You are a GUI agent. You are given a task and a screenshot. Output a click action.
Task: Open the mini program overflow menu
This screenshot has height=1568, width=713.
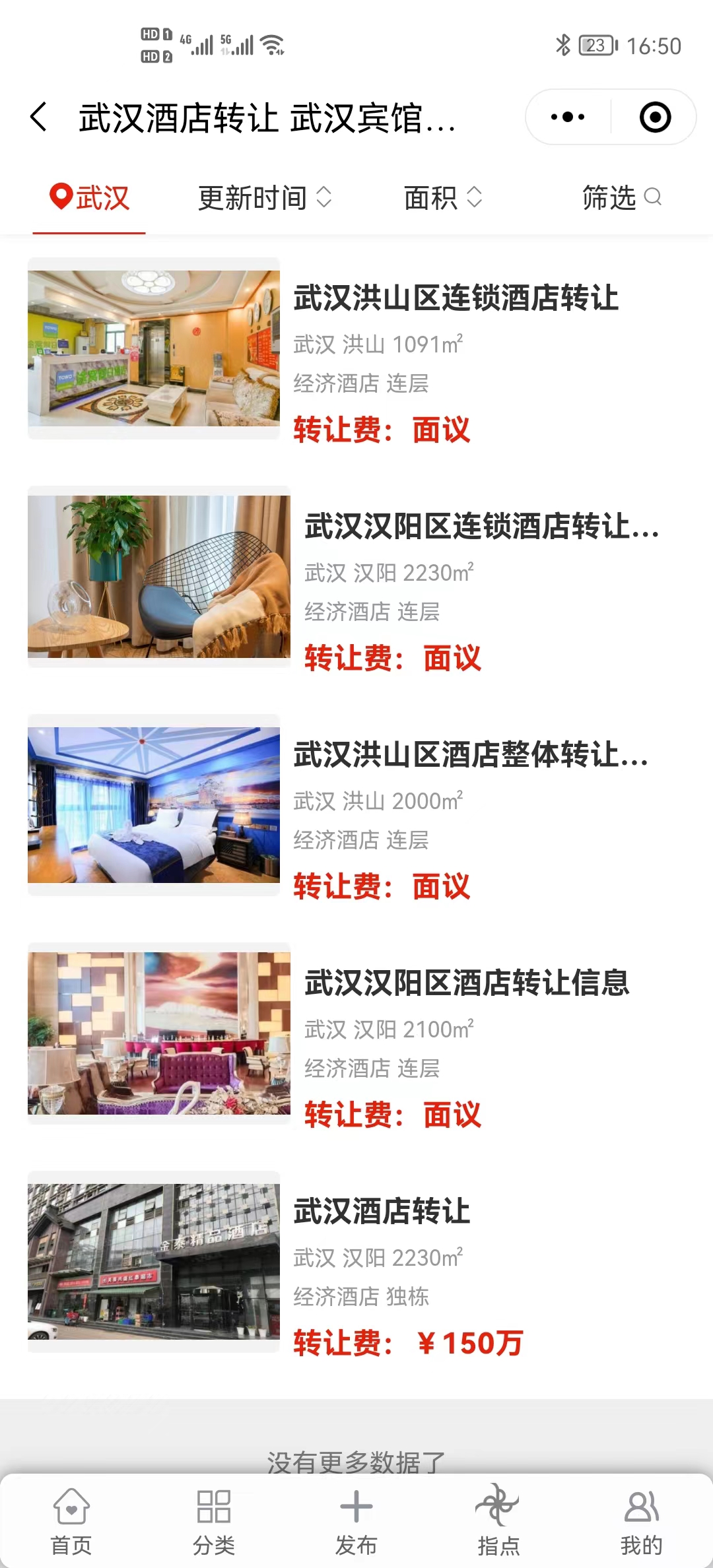point(568,117)
